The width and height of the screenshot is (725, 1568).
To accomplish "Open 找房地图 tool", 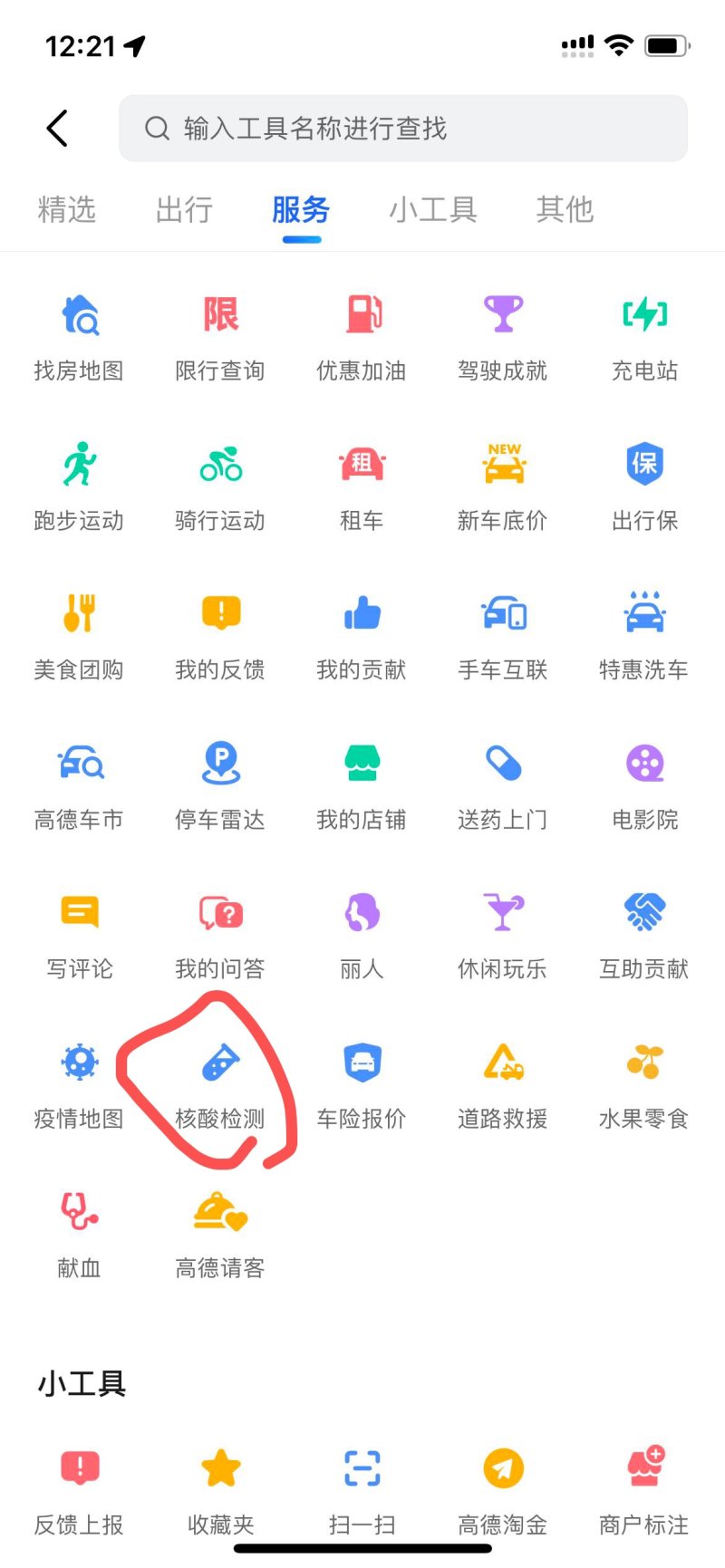I will 80,335.
